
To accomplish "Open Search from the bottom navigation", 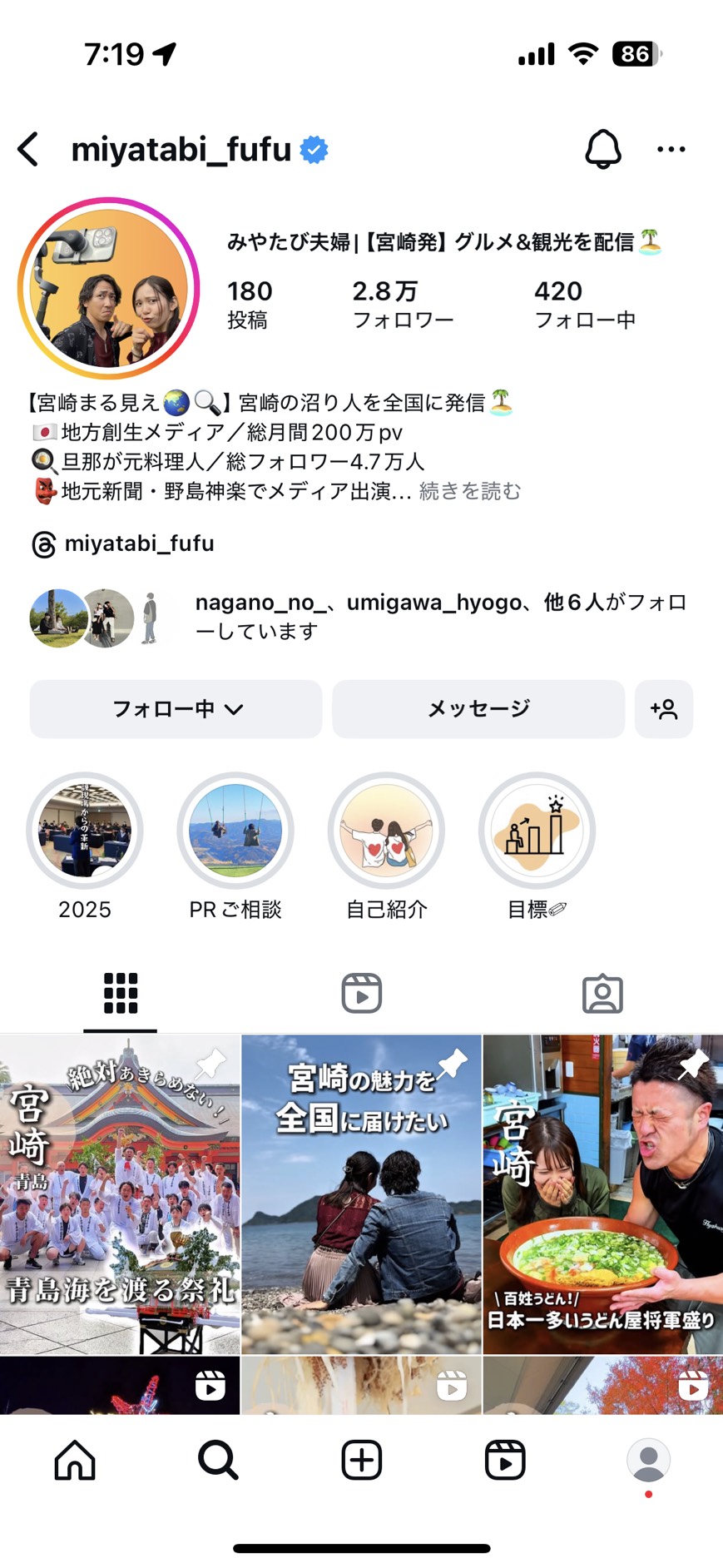I will pos(216,1458).
